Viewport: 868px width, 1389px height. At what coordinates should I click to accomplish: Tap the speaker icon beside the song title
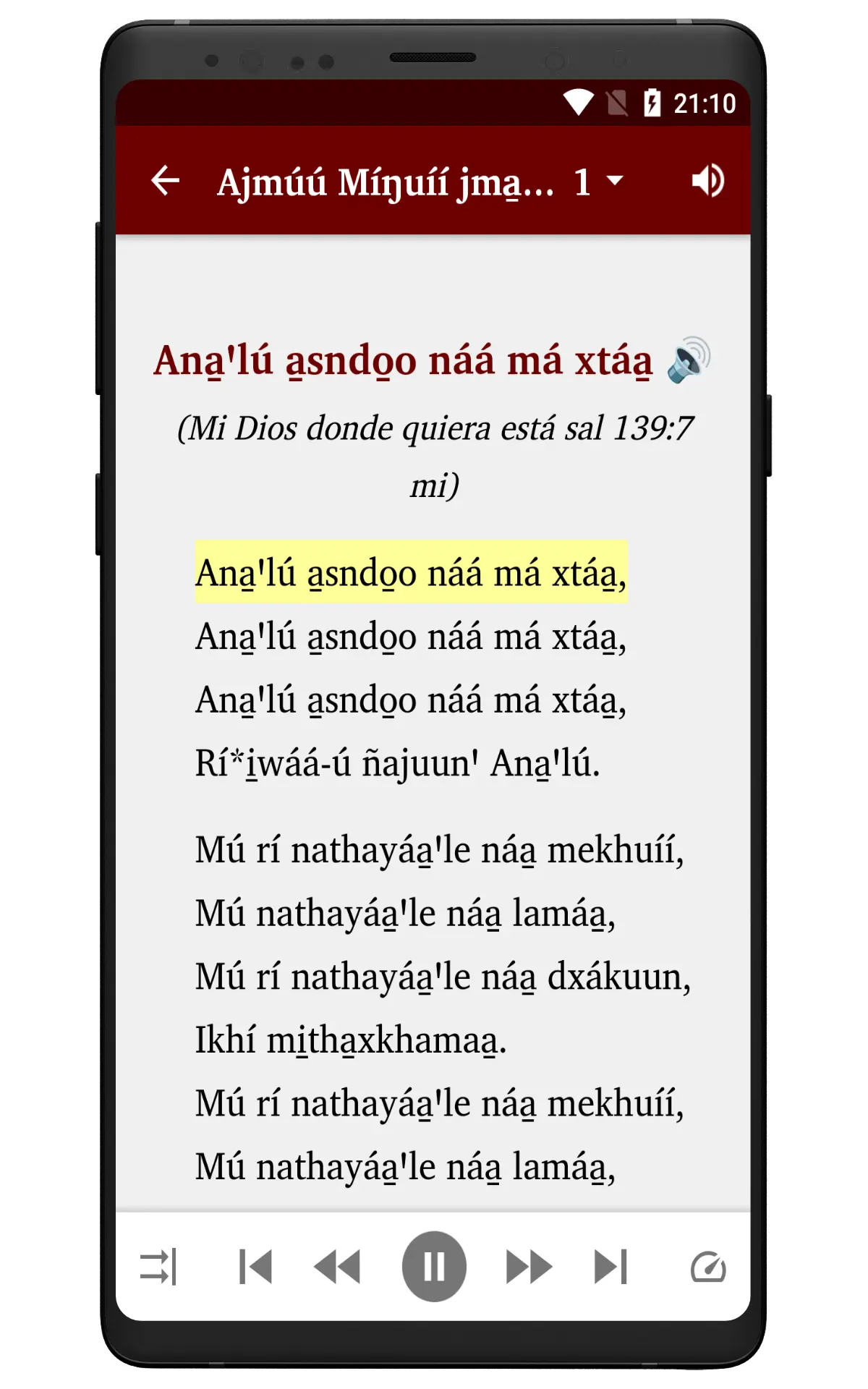(x=689, y=360)
